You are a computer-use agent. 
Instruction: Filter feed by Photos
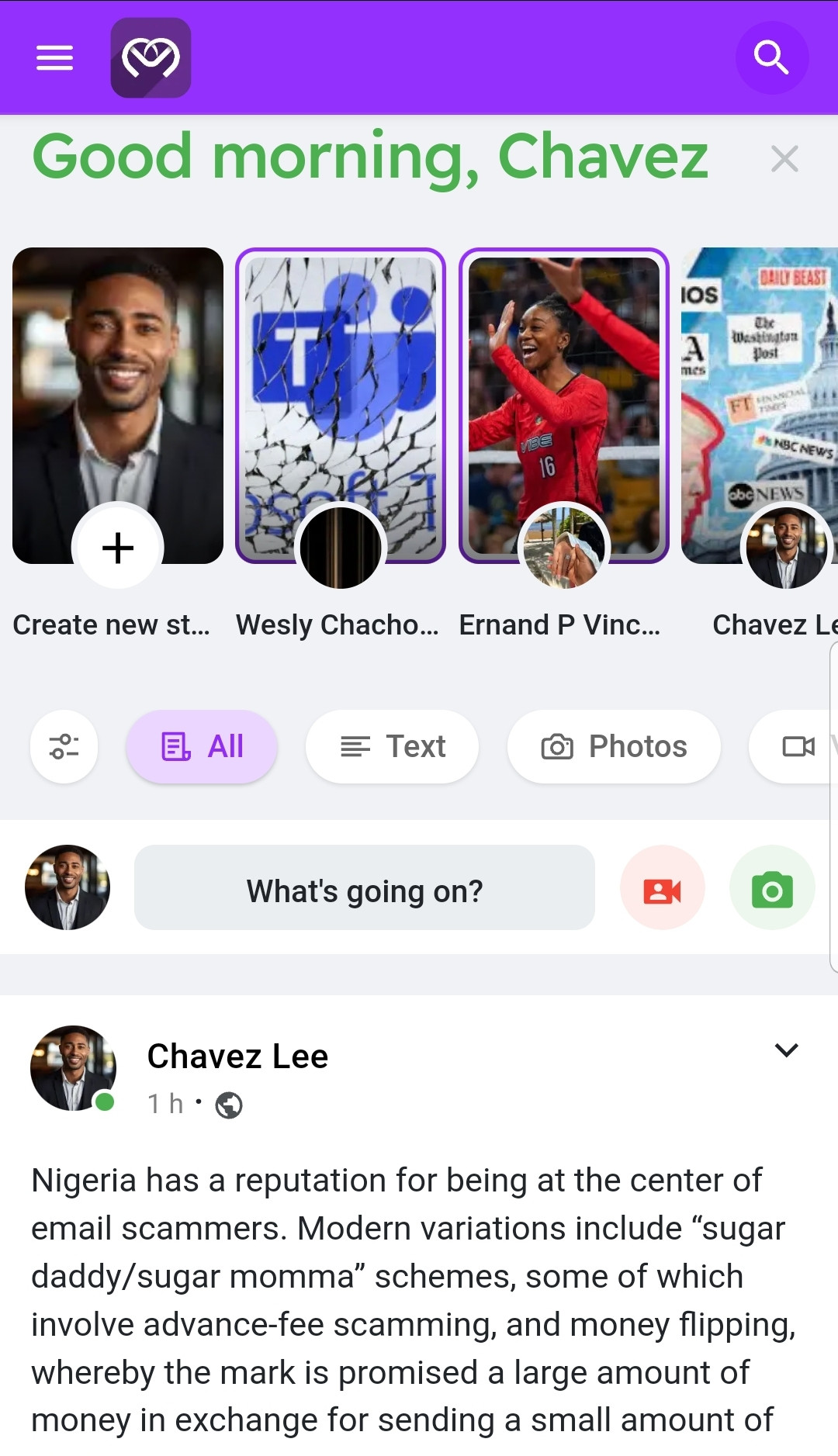coord(614,746)
